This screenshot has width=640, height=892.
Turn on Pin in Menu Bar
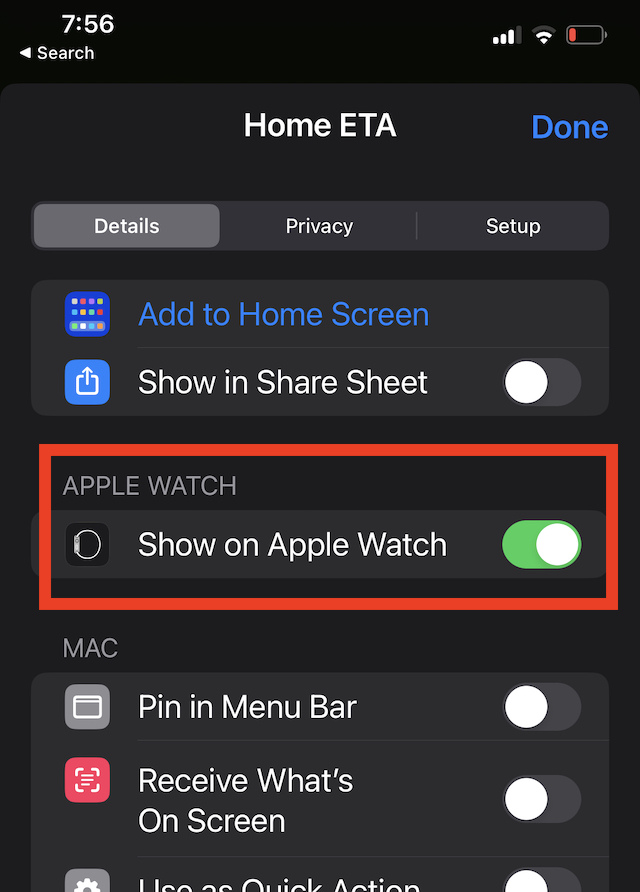541,708
